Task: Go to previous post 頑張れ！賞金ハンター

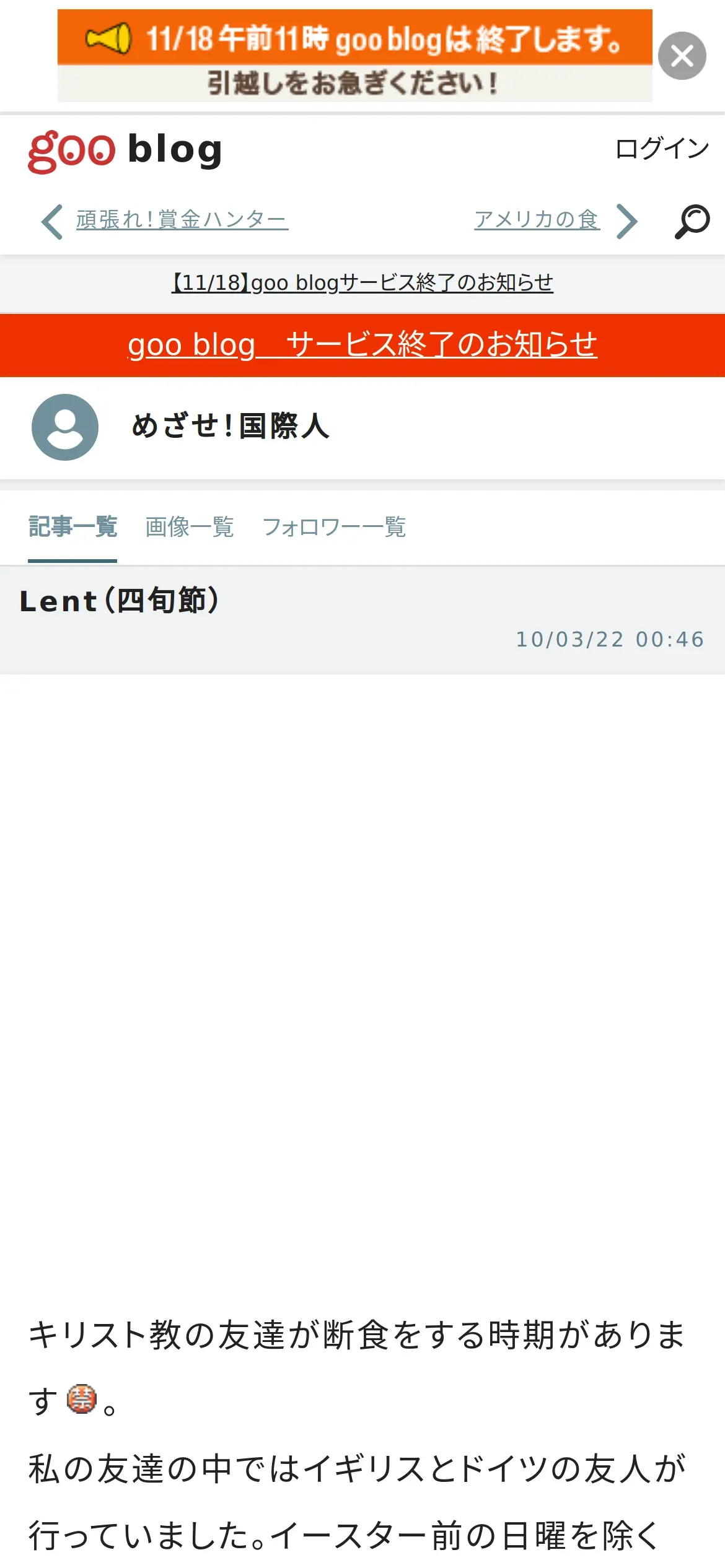Action: point(182,220)
